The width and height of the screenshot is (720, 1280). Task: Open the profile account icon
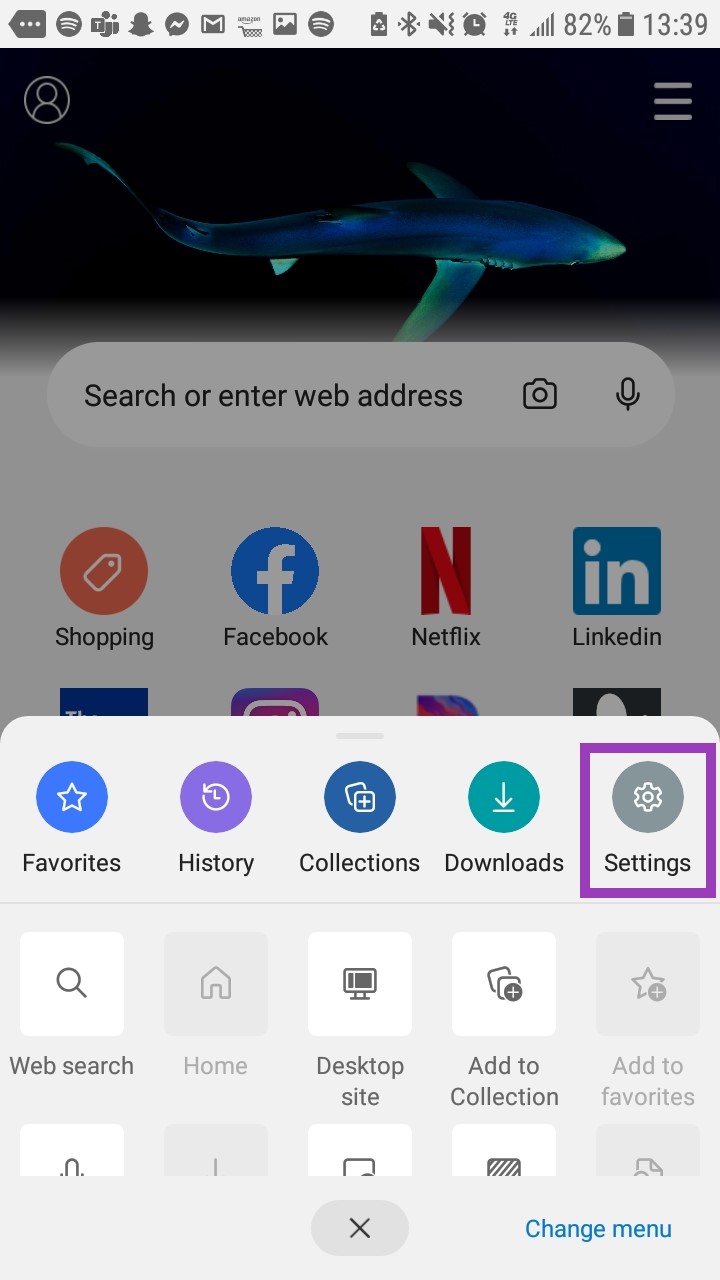(47, 100)
